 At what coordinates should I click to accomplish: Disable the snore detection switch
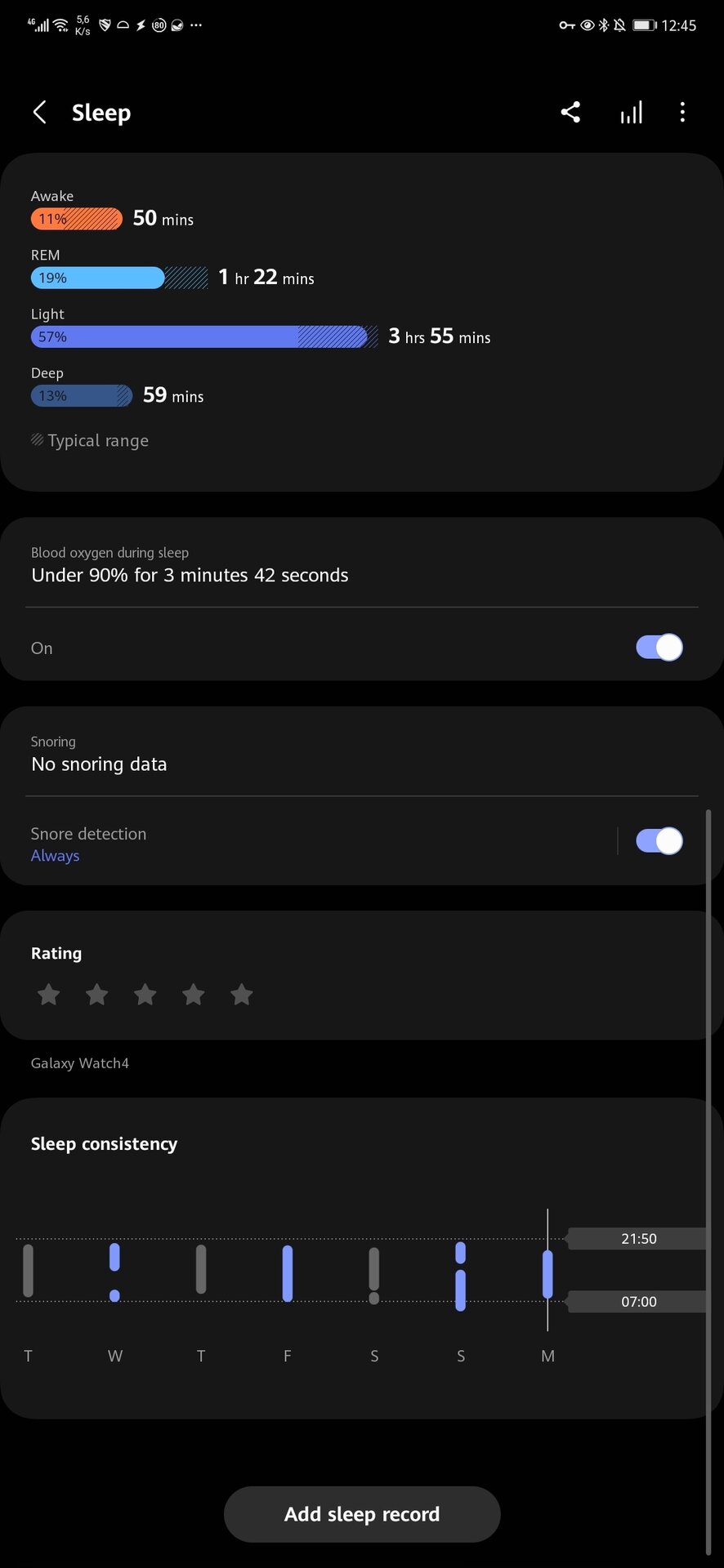659,841
